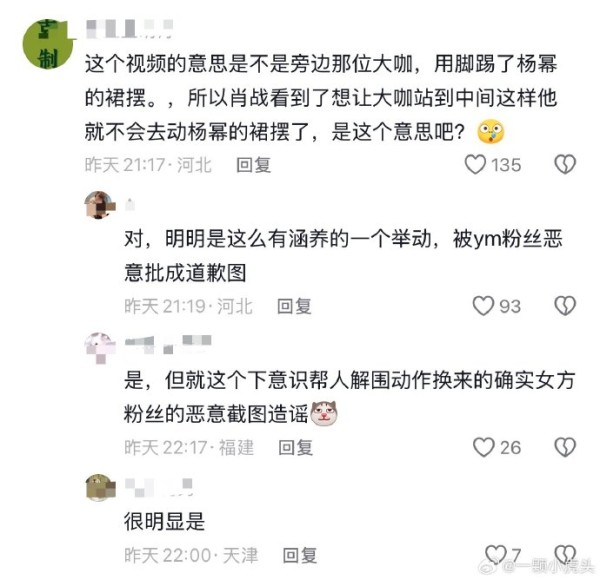
Task: Dislike the reply from 福建
Action: (566, 447)
